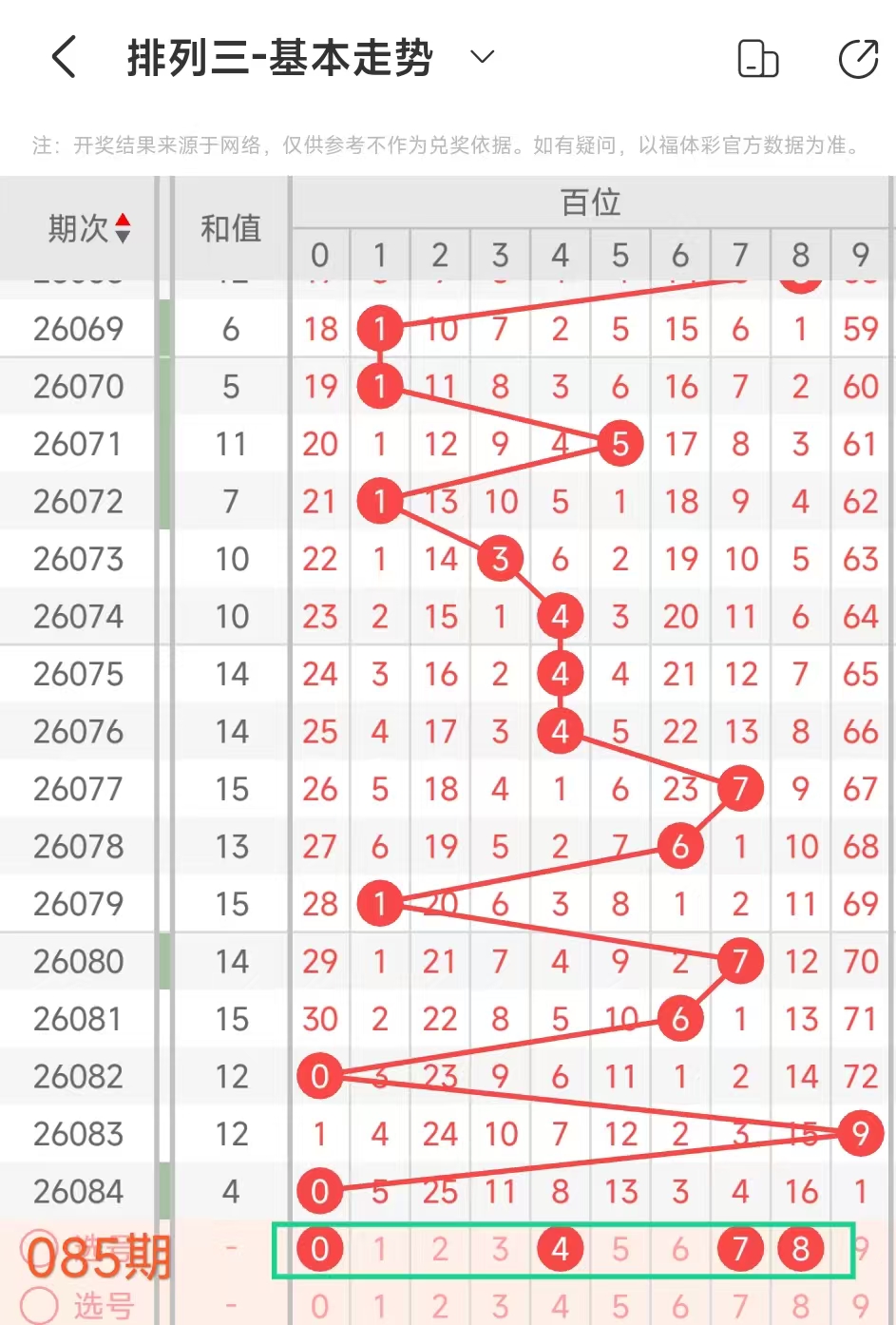Expand the 排列三-基本走势 chart type dropdown
The image size is (896, 1325).
coord(483,57)
